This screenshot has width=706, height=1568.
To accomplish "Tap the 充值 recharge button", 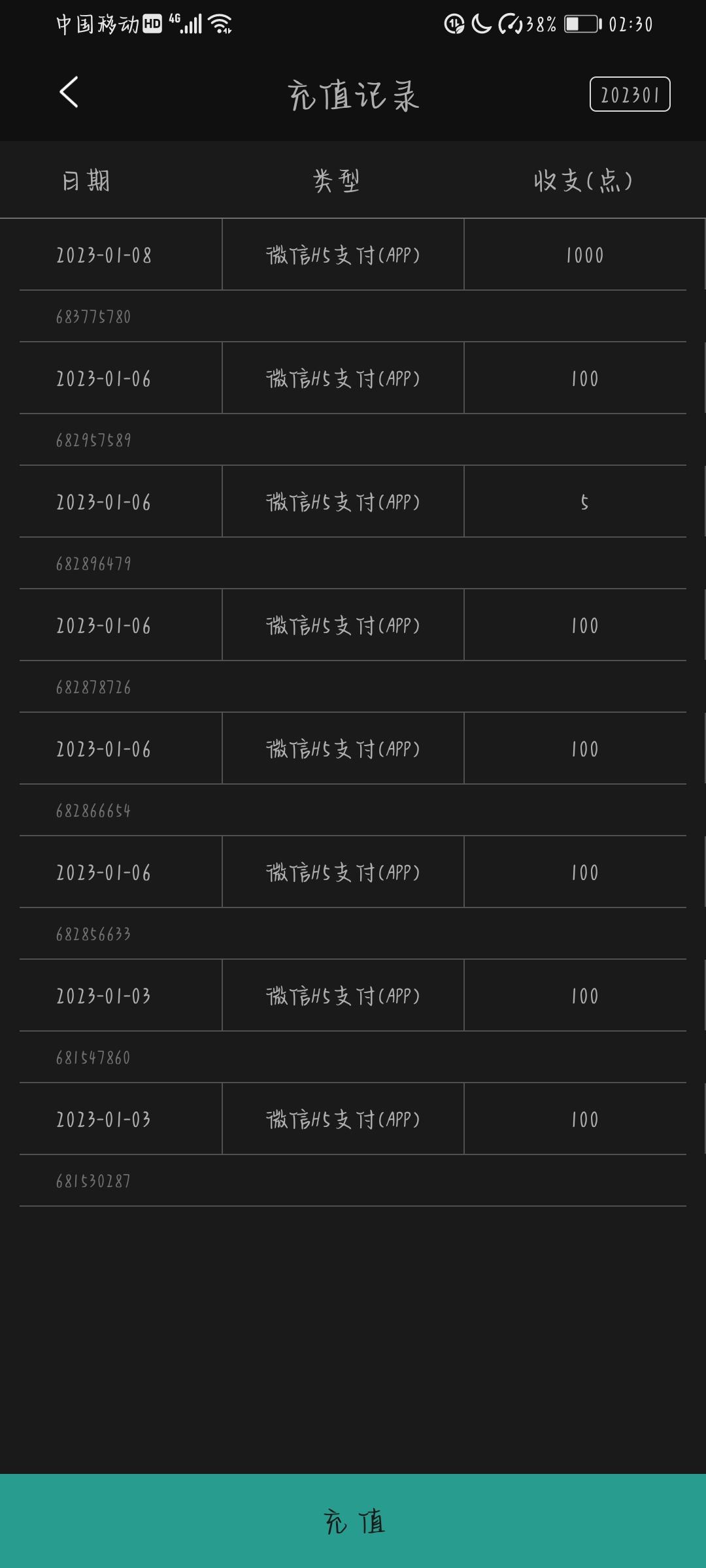I will 353,1521.
